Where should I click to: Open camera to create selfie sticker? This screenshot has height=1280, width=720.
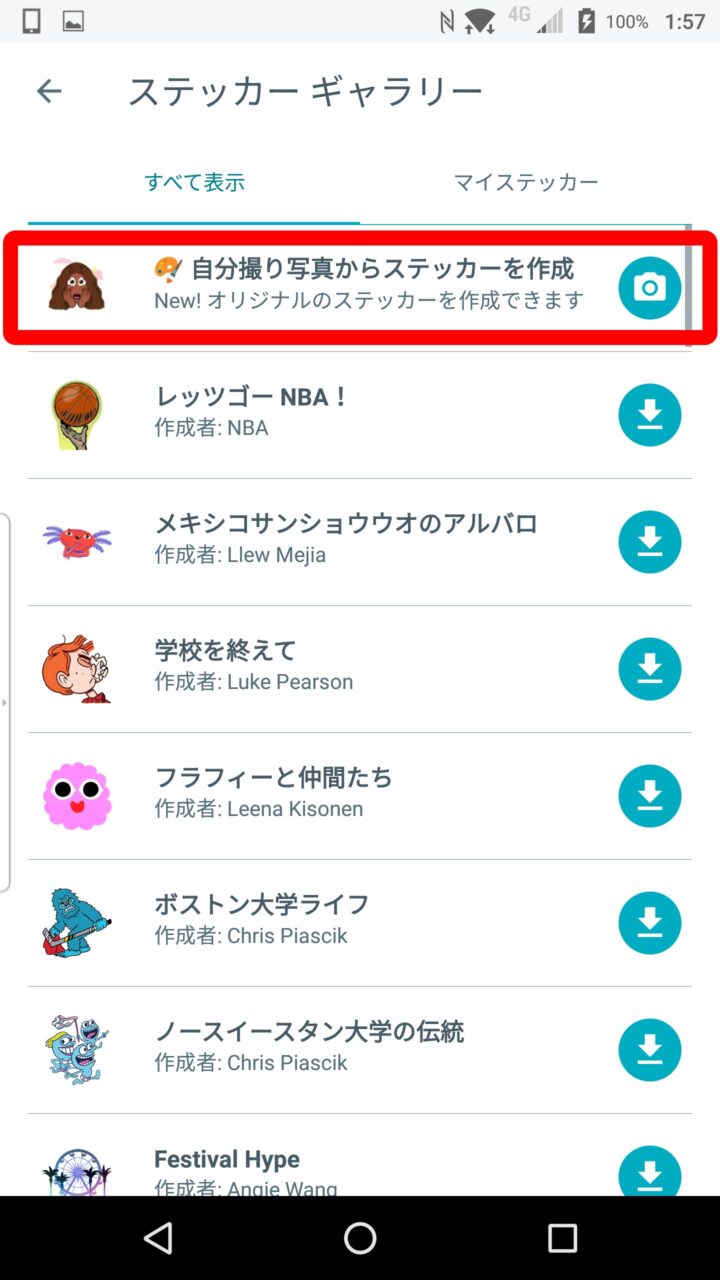pyautogui.click(x=649, y=288)
